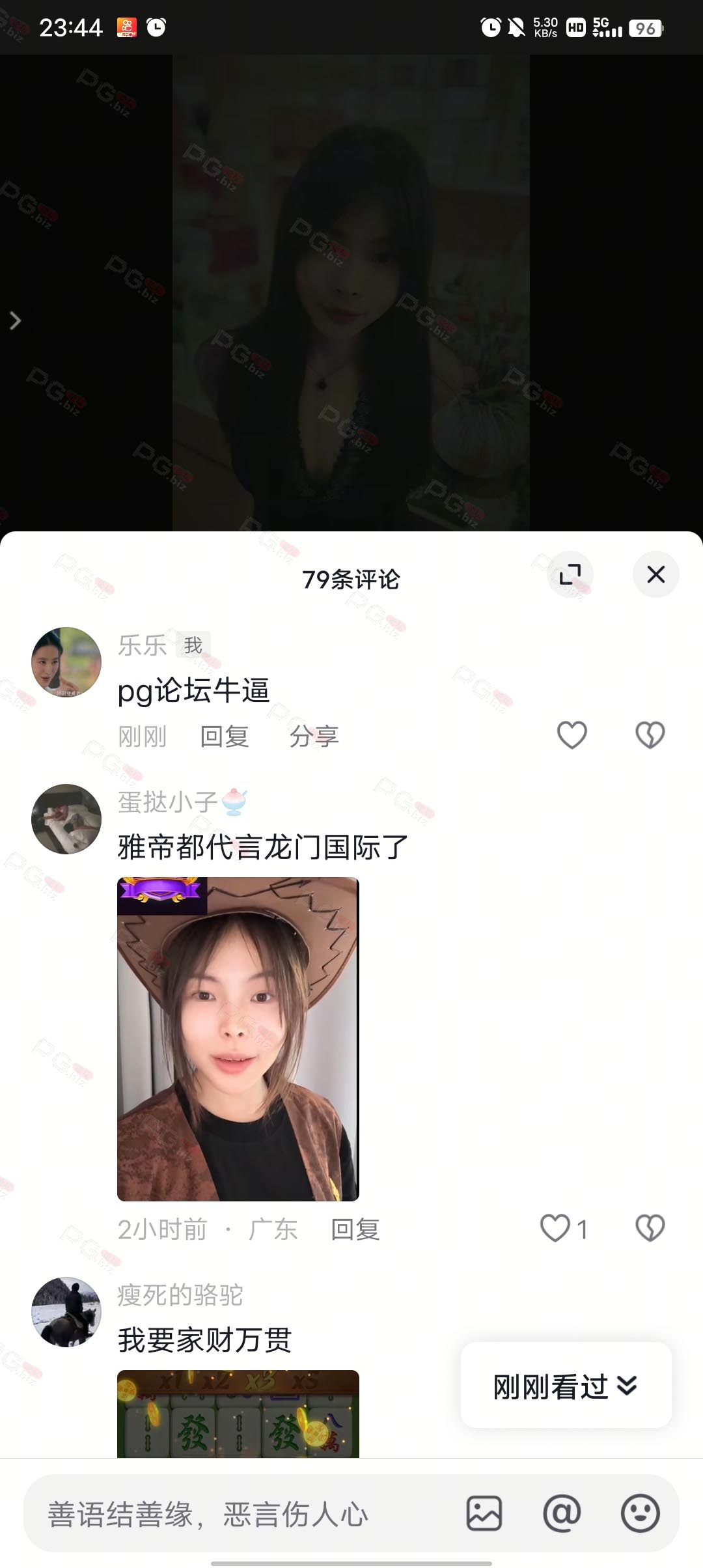Viewport: 703px width, 1568px height.
Task: Open the mahjong image in 瘦死的骆驼's comment
Action: [x=238, y=1414]
